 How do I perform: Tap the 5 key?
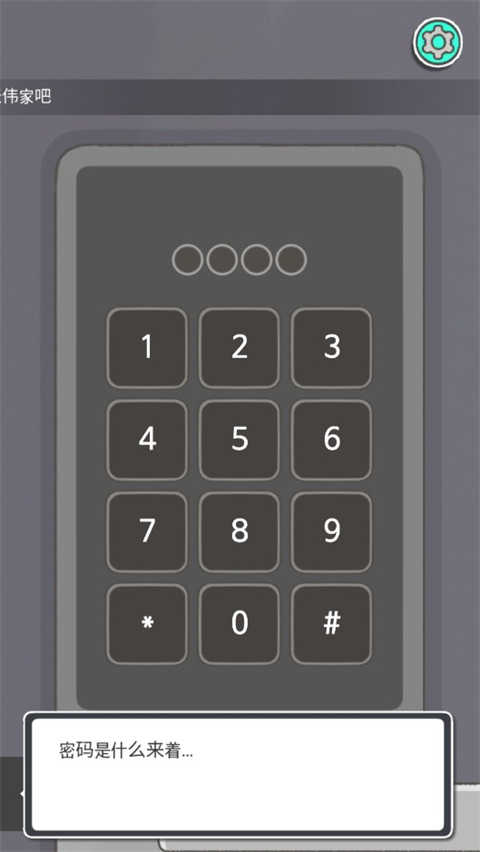[239, 440]
